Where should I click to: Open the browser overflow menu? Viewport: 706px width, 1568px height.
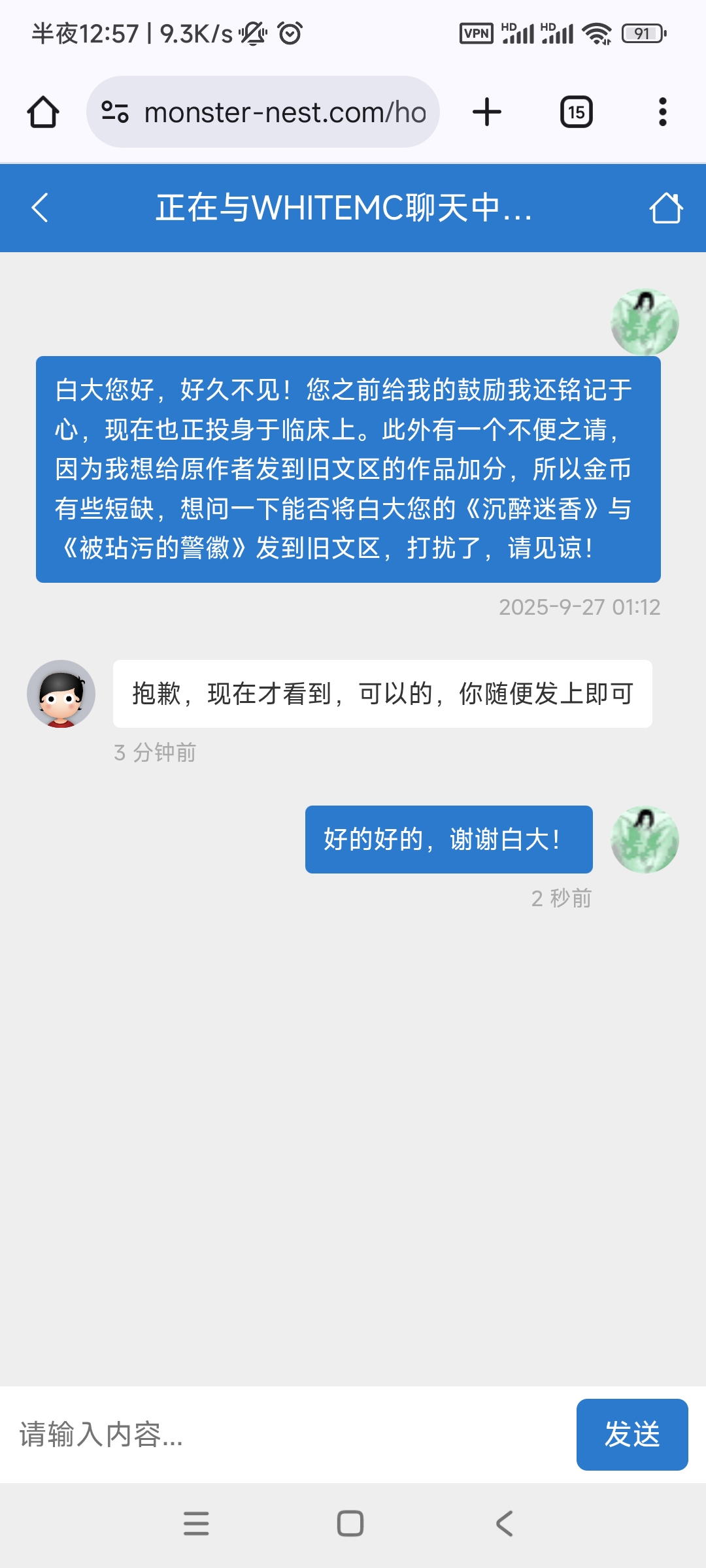coord(662,112)
